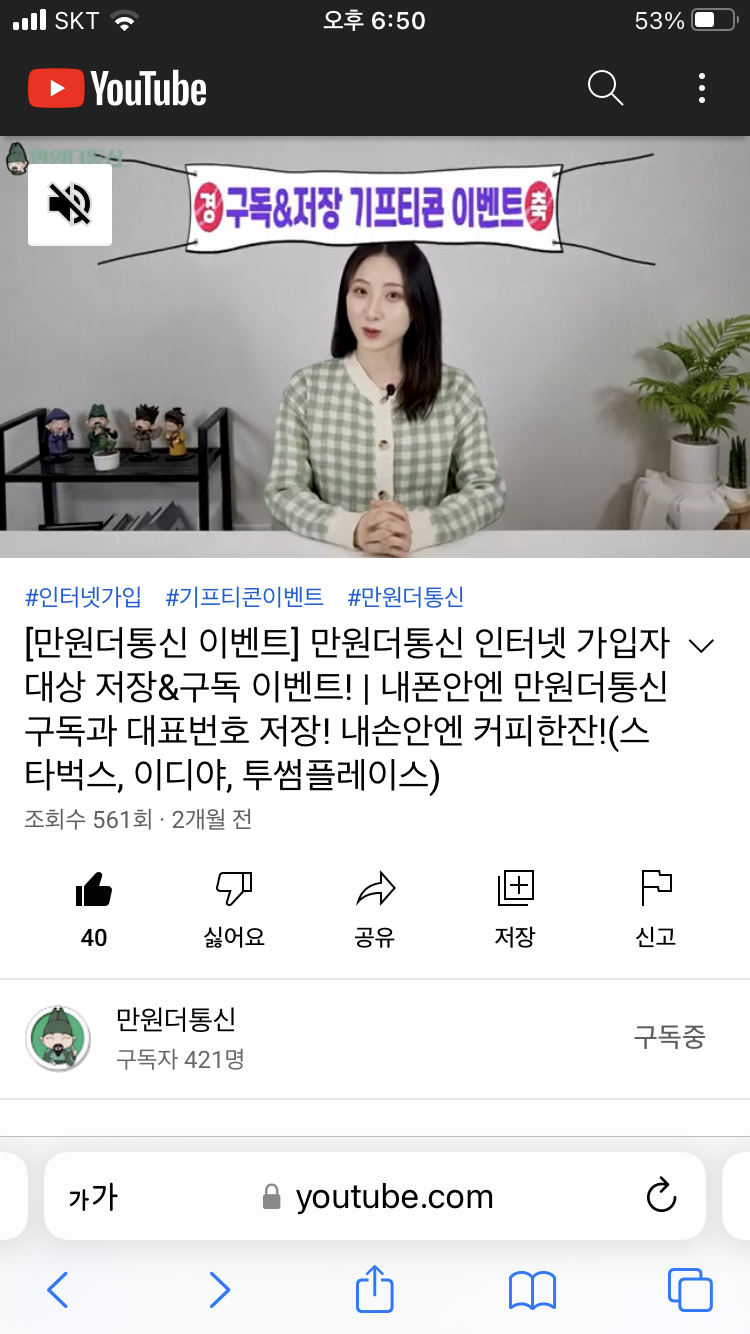Expand the video description

coord(702,646)
